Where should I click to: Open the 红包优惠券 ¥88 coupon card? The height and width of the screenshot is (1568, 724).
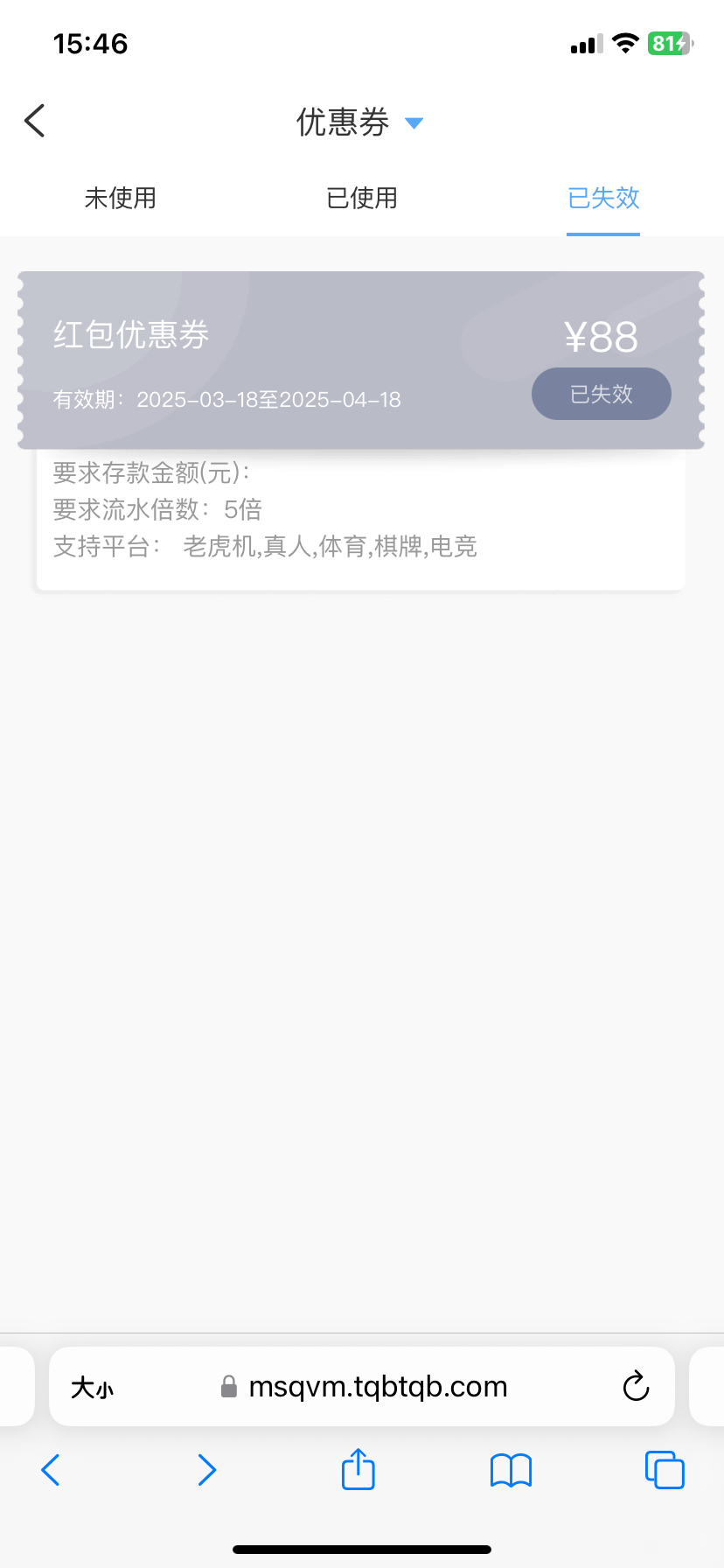click(289, 360)
